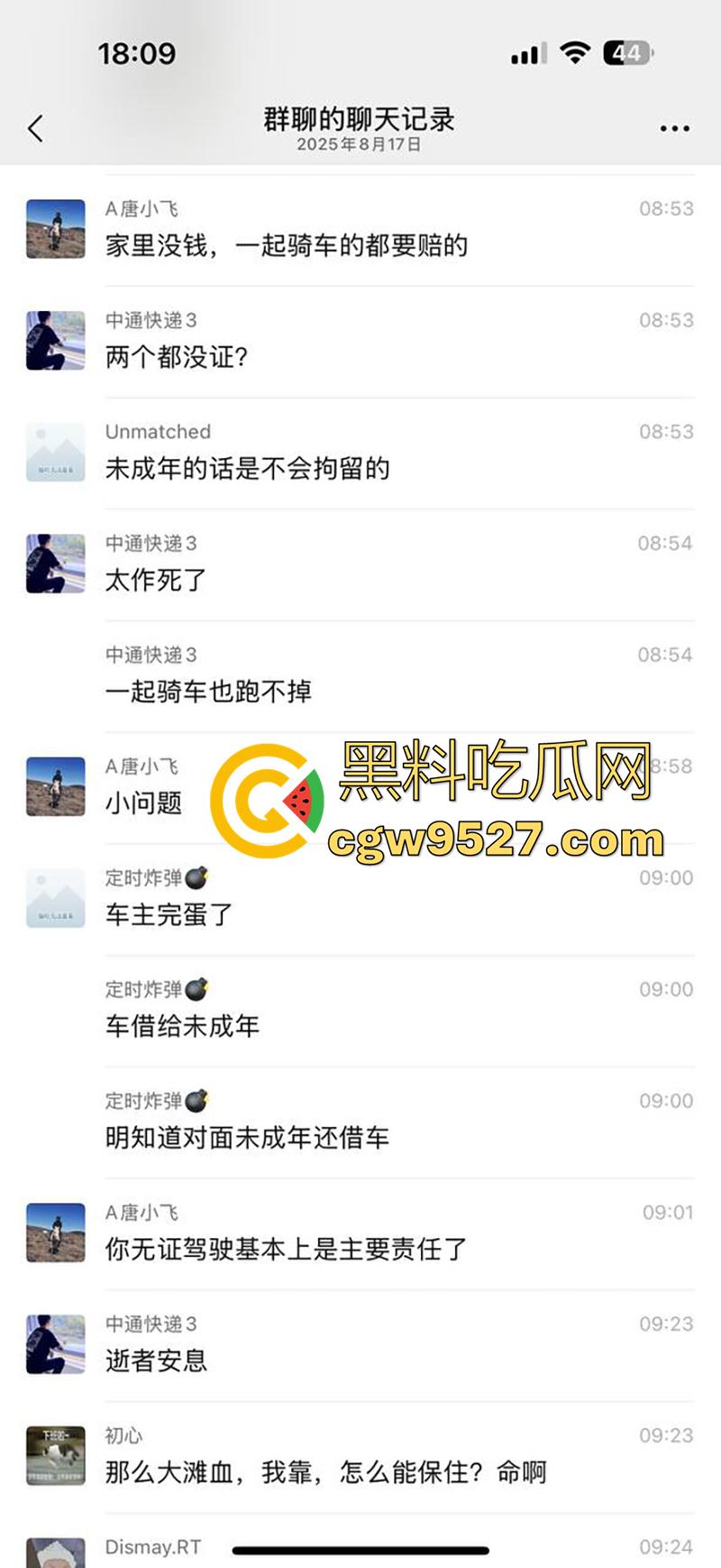Tap the Unmatched user's avatar
The height and width of the screenshot is (1568, 721).
55,451
